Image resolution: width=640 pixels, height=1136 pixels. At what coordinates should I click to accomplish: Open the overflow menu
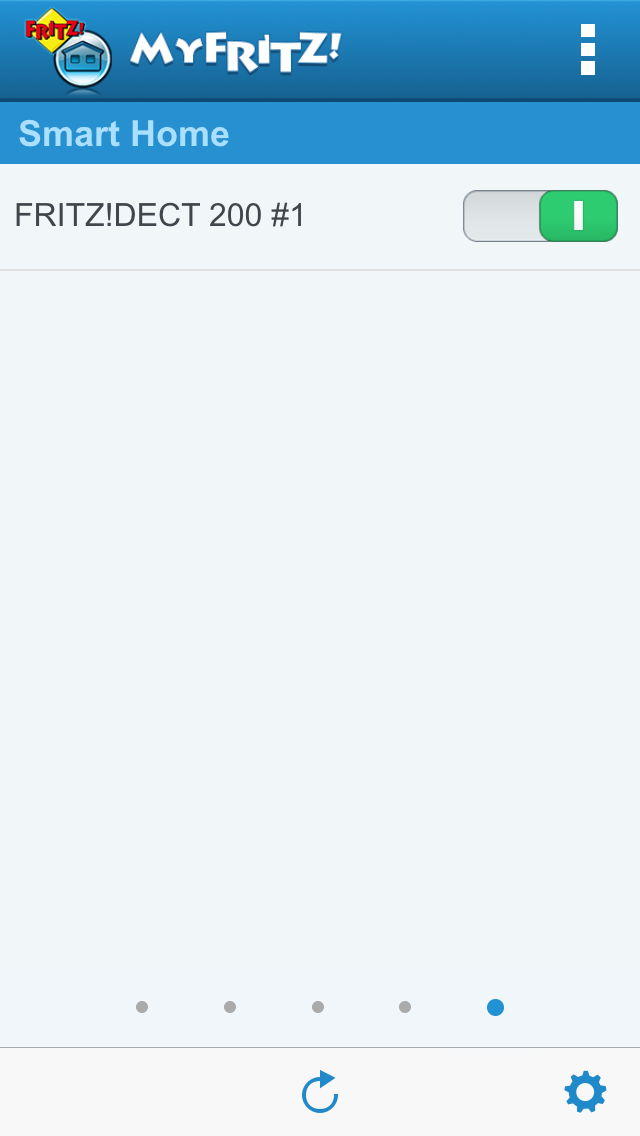pyautogui.click(x=588, y=50)
